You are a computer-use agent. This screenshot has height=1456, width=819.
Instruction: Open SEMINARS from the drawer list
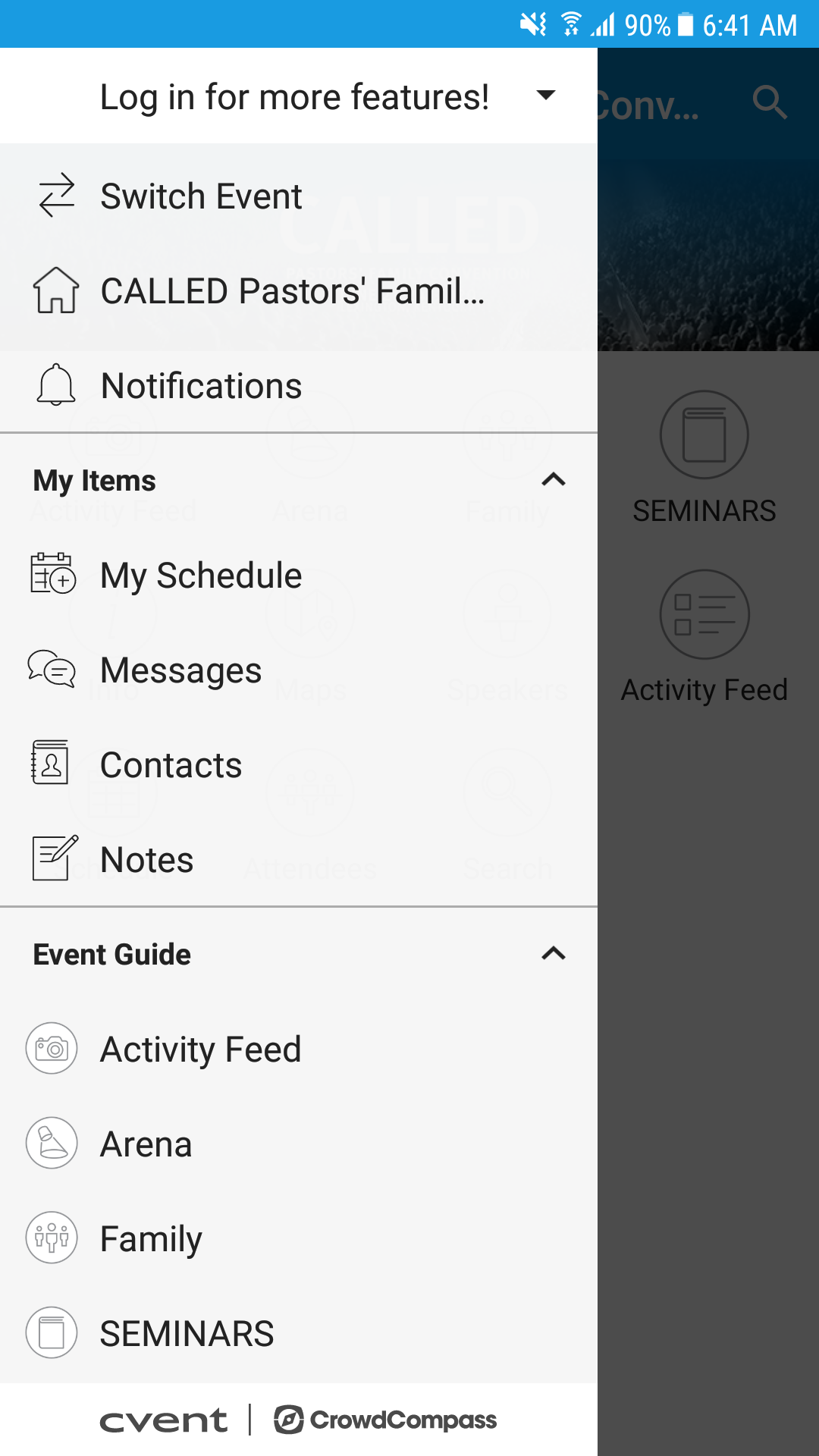click(x=299, y=1334)
